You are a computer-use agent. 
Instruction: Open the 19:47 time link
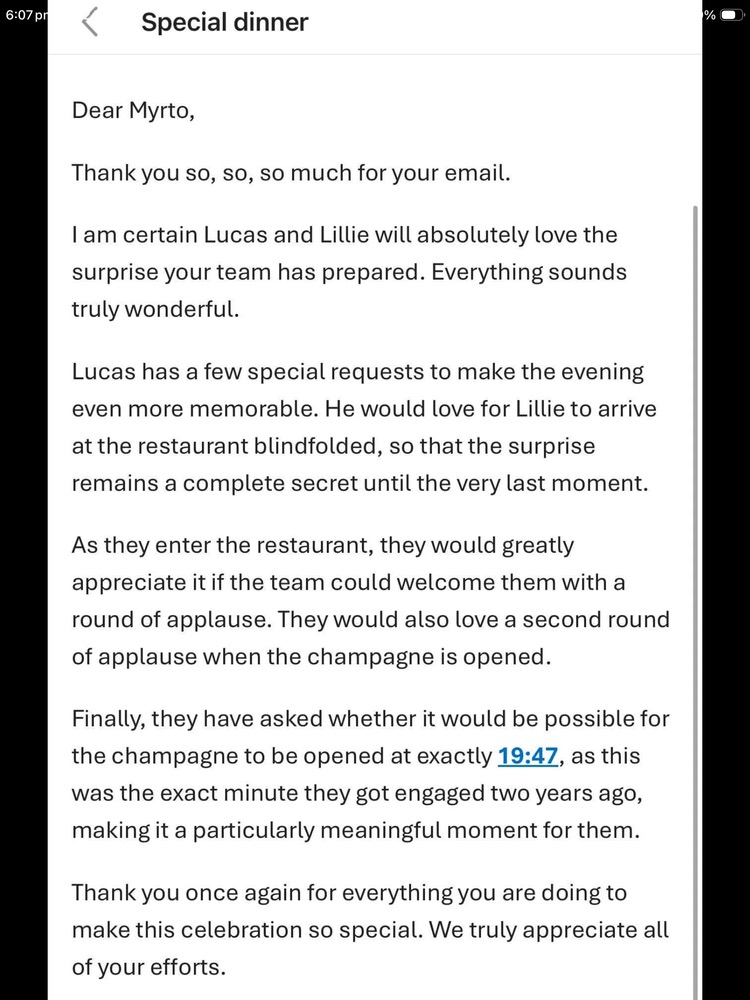pyautogui.click(x=527, y=756)
